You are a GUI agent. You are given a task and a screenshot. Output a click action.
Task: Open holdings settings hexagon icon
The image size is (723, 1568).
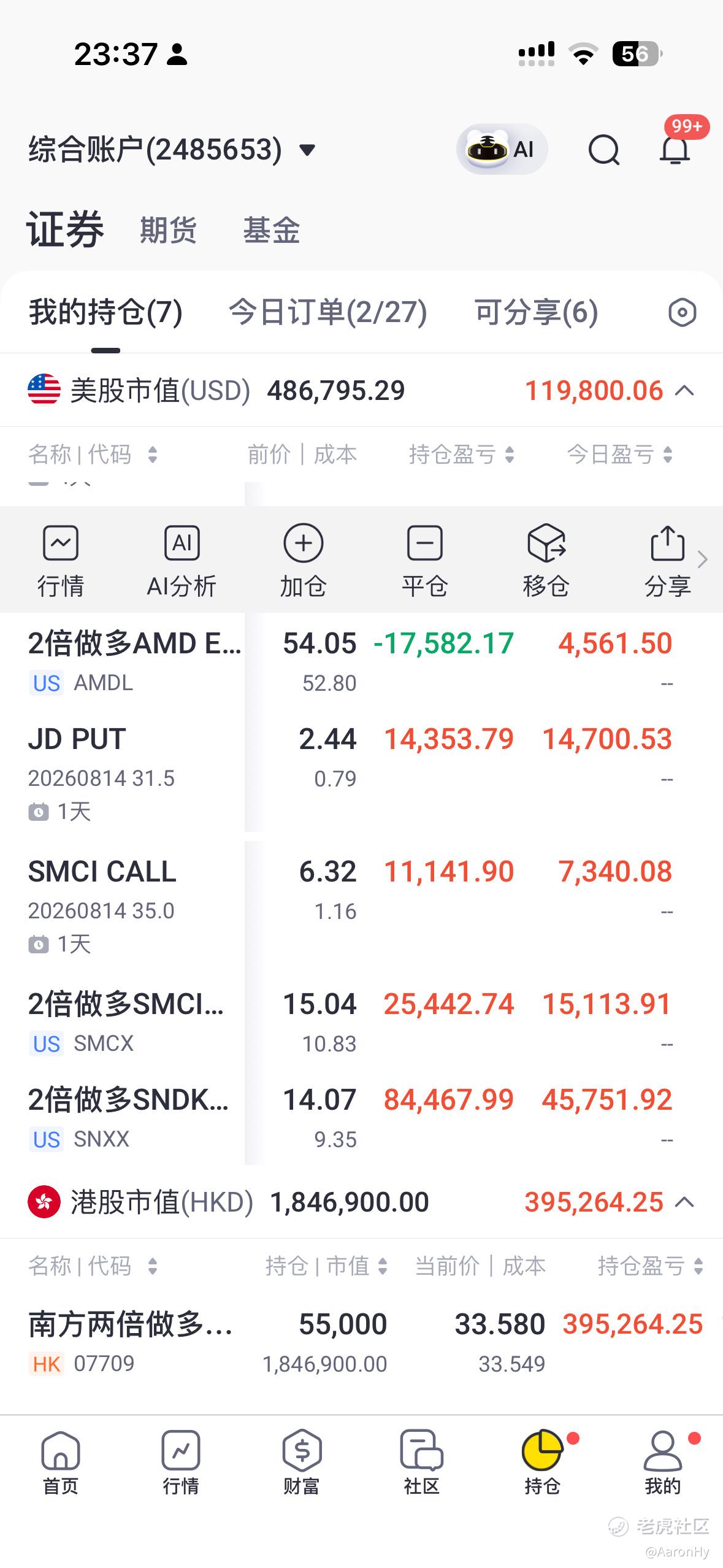tap(683, 312)
